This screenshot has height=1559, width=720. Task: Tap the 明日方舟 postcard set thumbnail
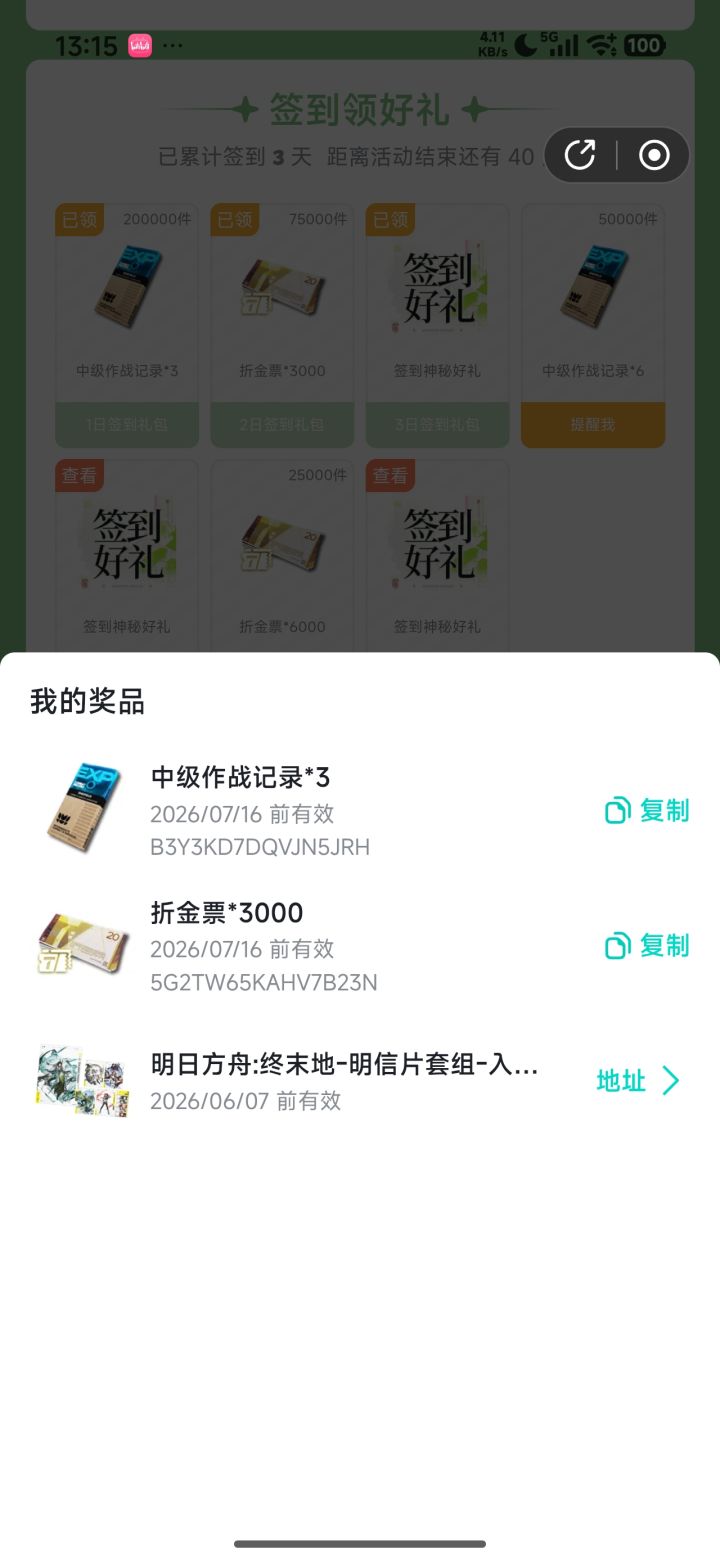(82, 1080)
